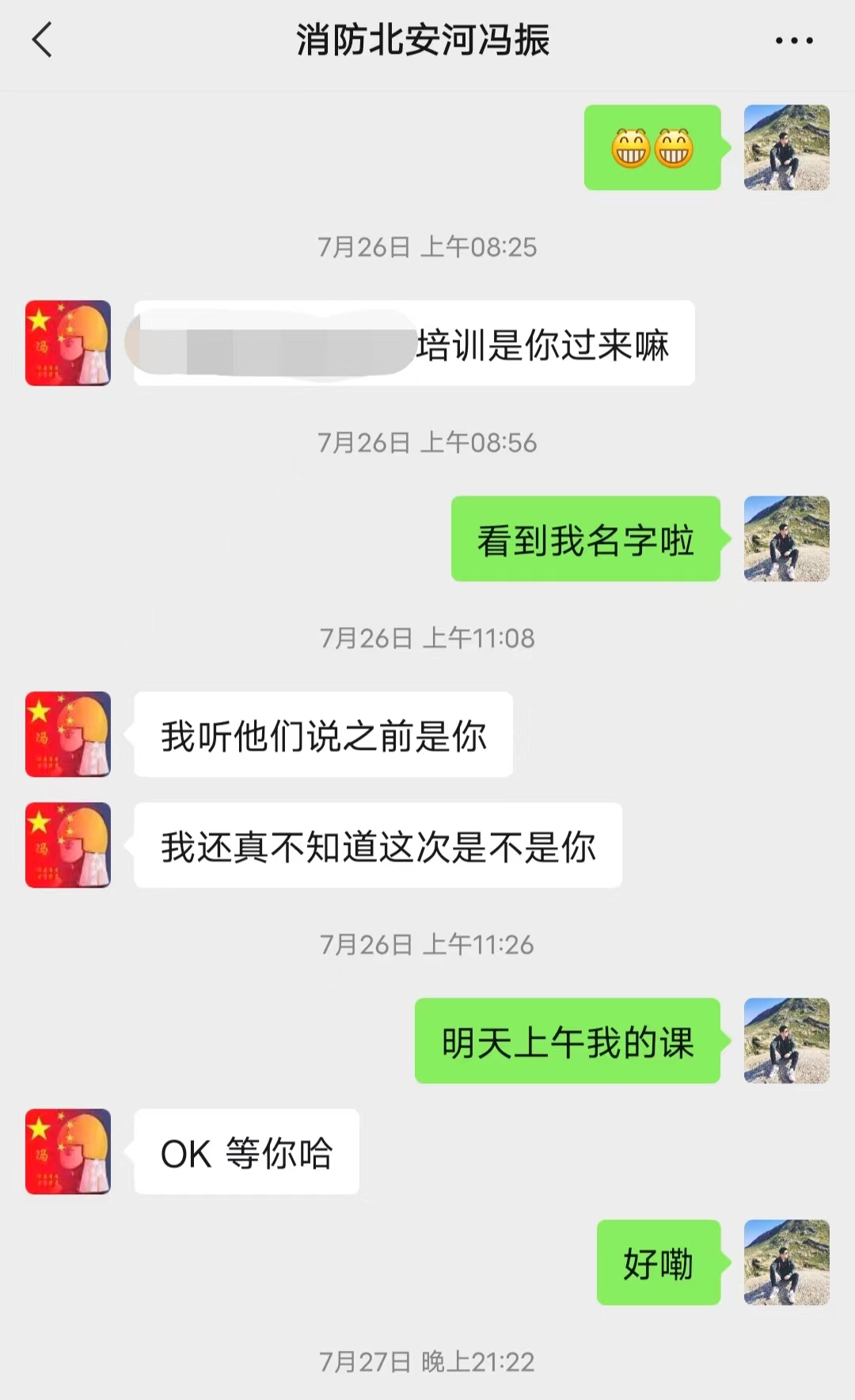Open the chat options three-dot menu
The width and height of the screenshot is (855, 1400).
793,40
